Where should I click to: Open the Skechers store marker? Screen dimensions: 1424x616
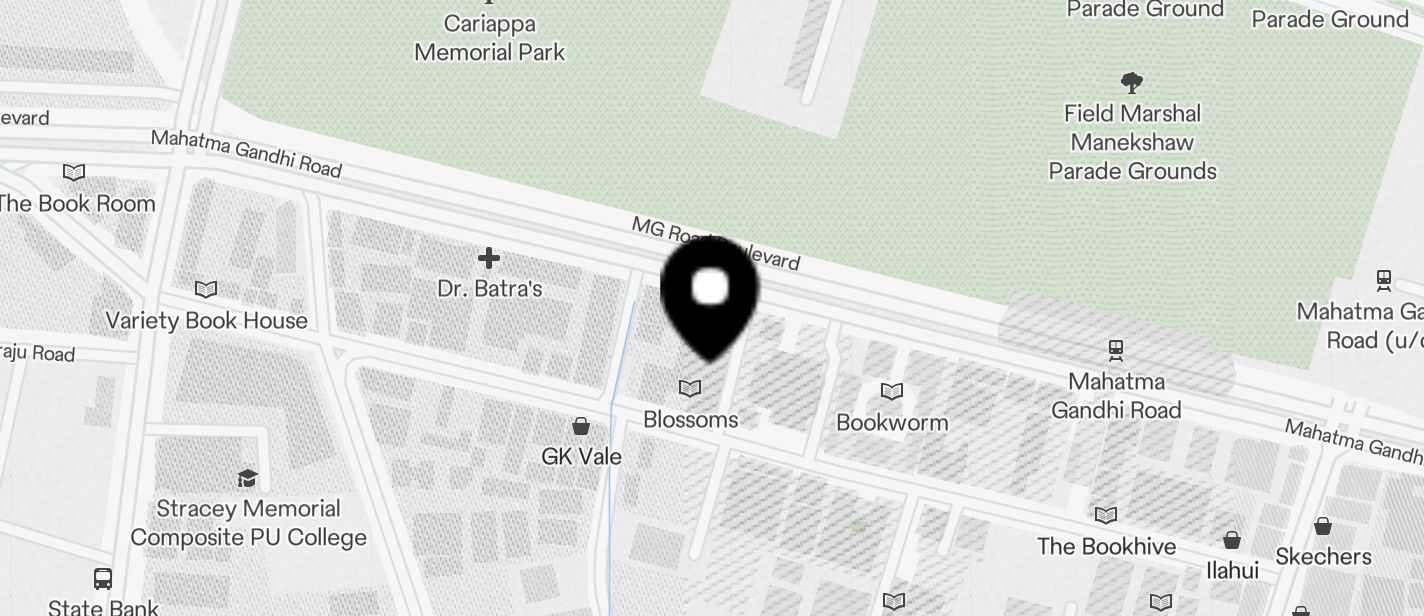1323,526
